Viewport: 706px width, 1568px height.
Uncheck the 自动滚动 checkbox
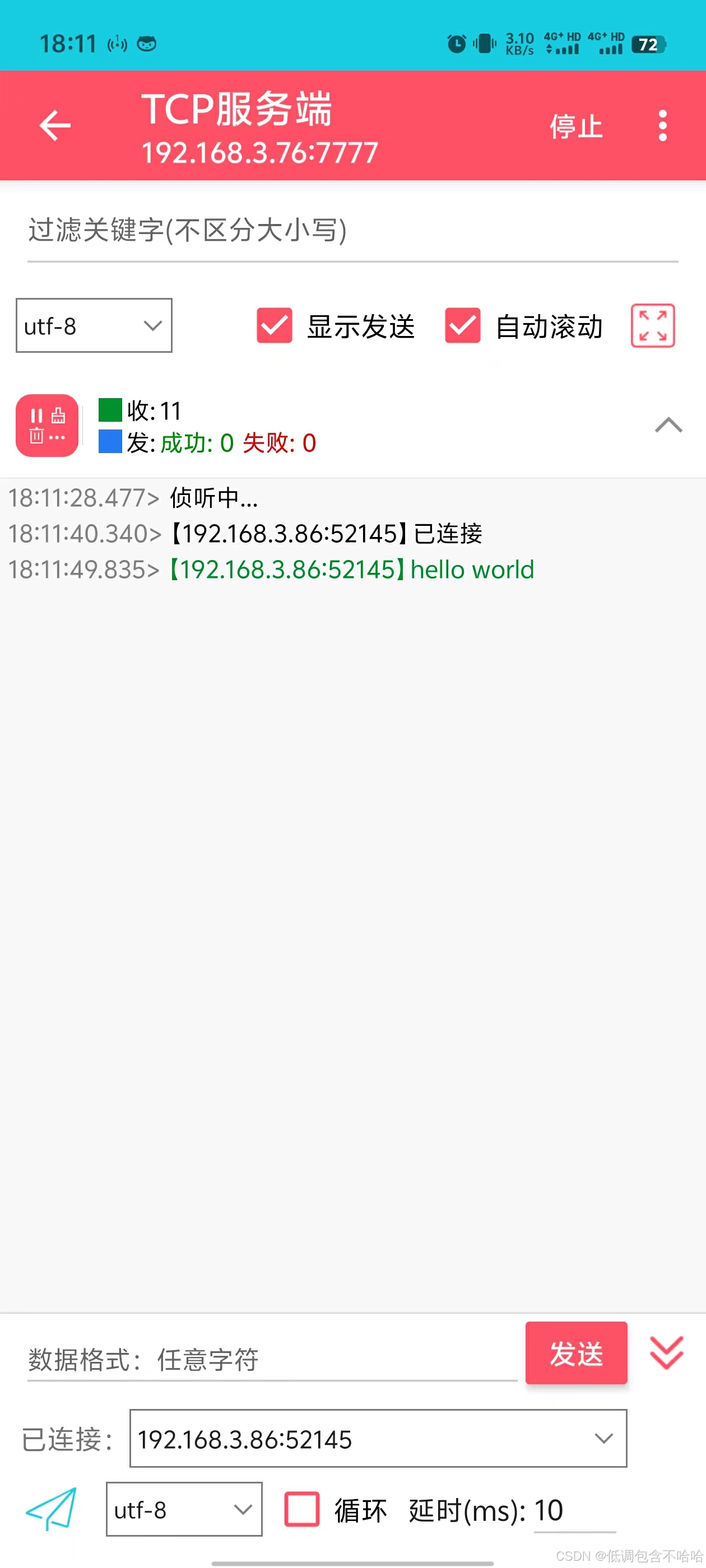coord(462,326)
